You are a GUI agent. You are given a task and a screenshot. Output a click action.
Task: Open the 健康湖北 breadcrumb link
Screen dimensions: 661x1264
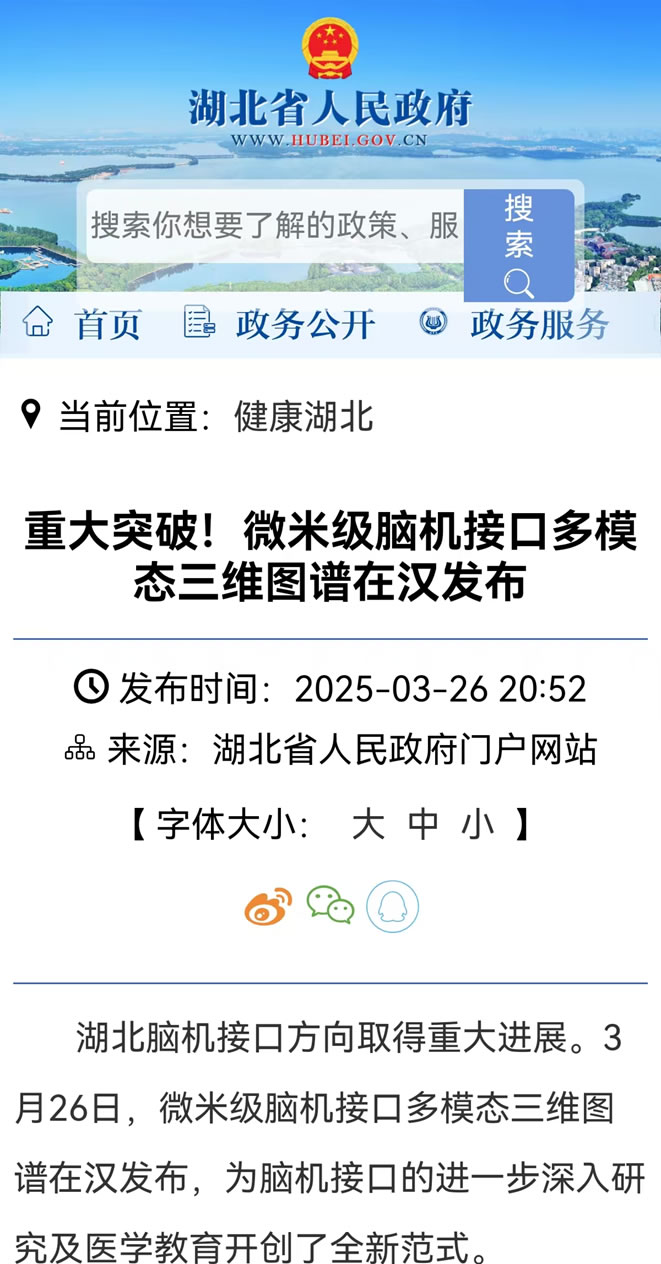pyautogui.click(x=303, y=416)
